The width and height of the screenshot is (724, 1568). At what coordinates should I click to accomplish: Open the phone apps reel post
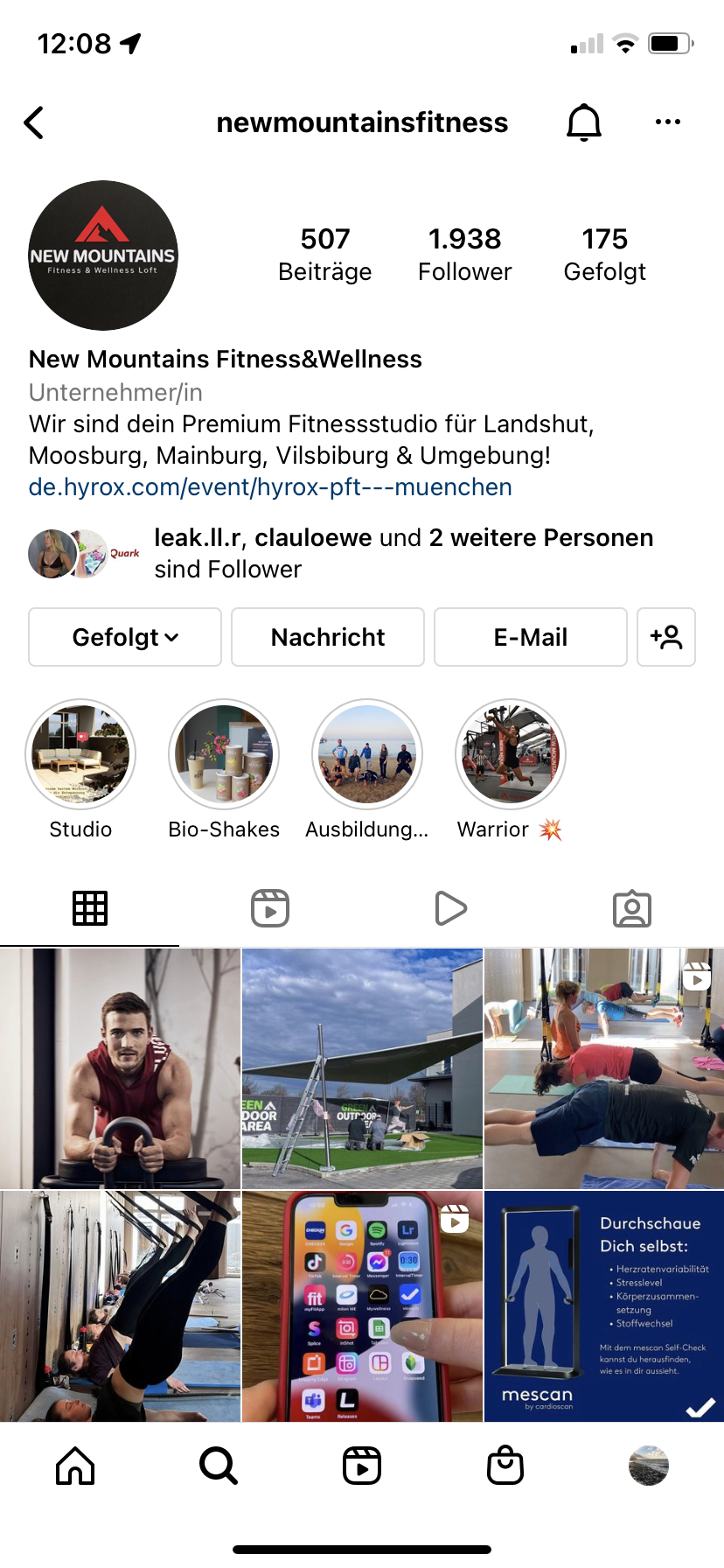(x=362, y=1305)
